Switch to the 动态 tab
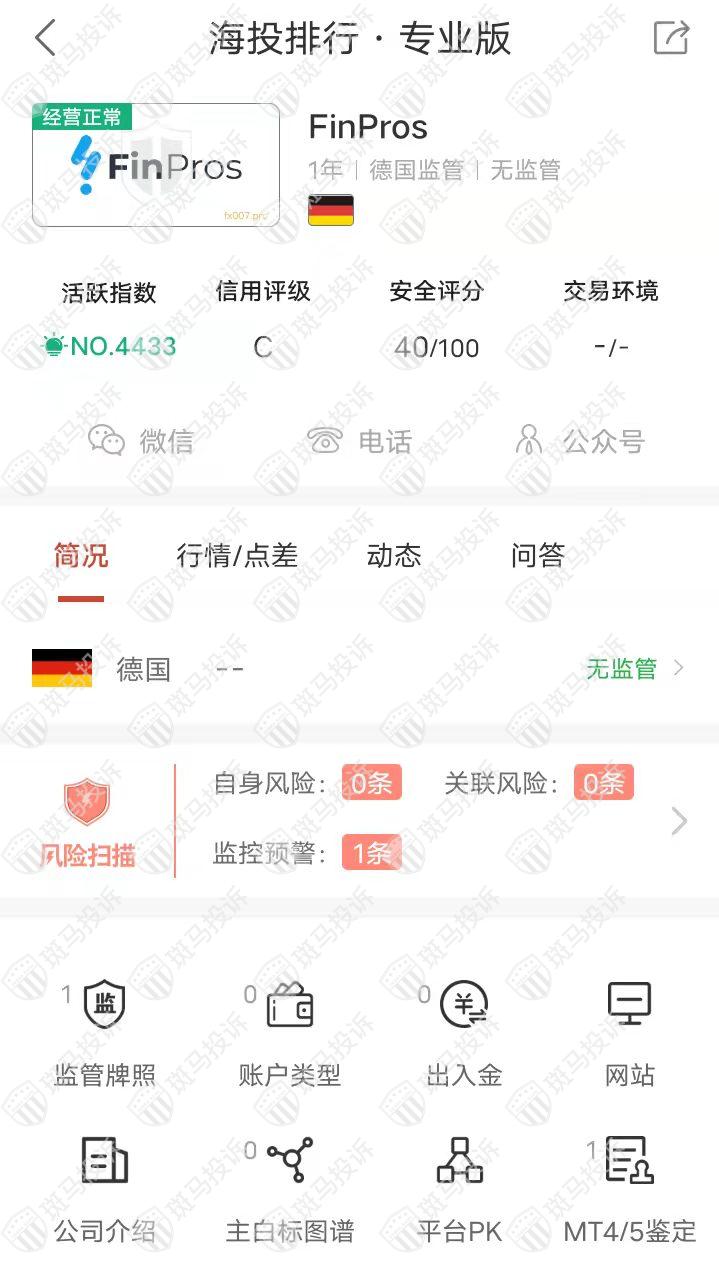Screen dimensions: 719x1278 [394, 556]
